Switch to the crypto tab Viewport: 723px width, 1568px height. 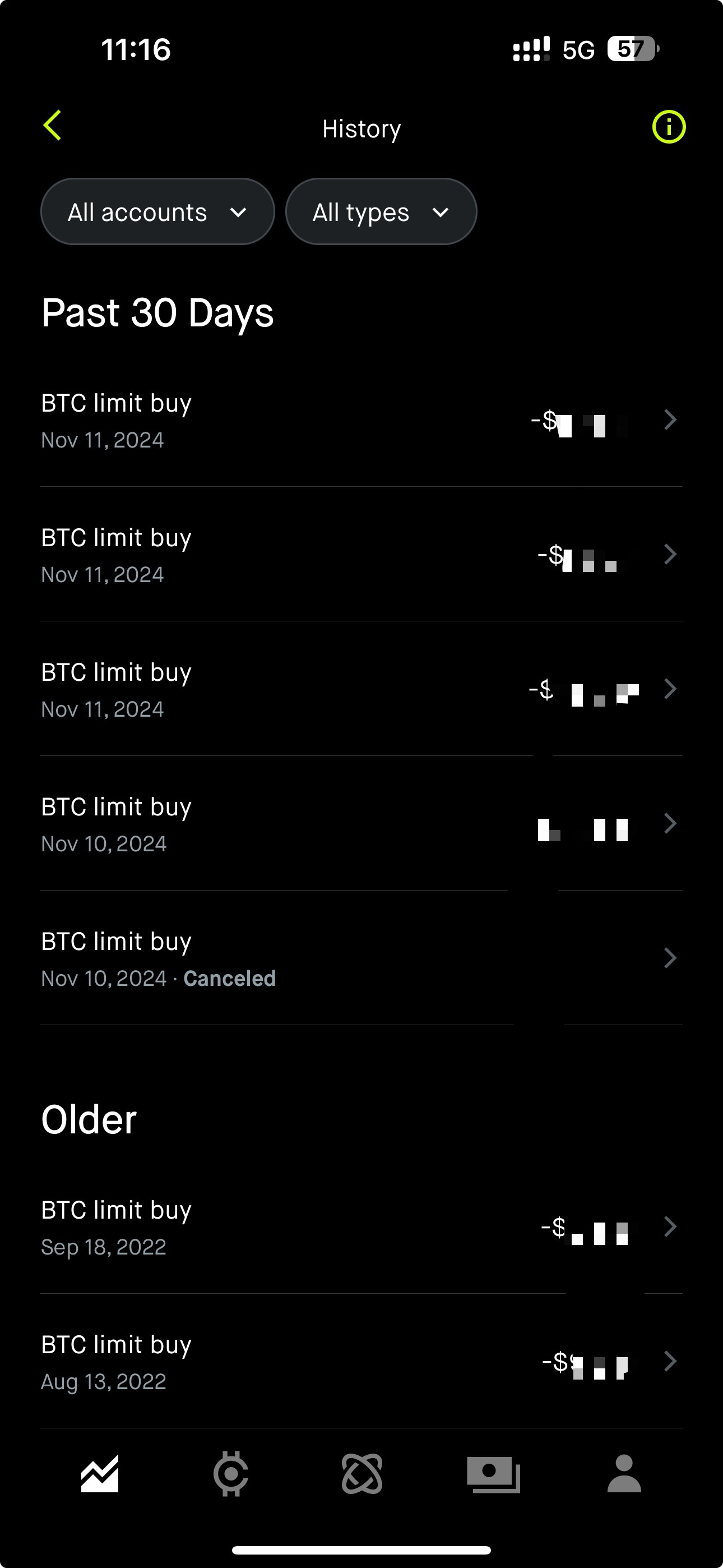[231, 1474]
